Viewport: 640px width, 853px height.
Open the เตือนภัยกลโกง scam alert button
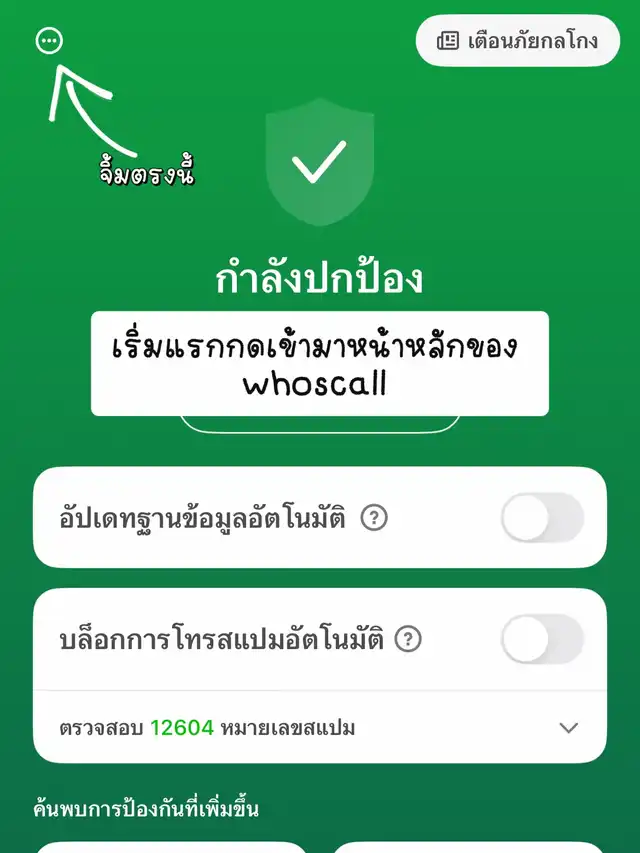click(x=518, y=41)
